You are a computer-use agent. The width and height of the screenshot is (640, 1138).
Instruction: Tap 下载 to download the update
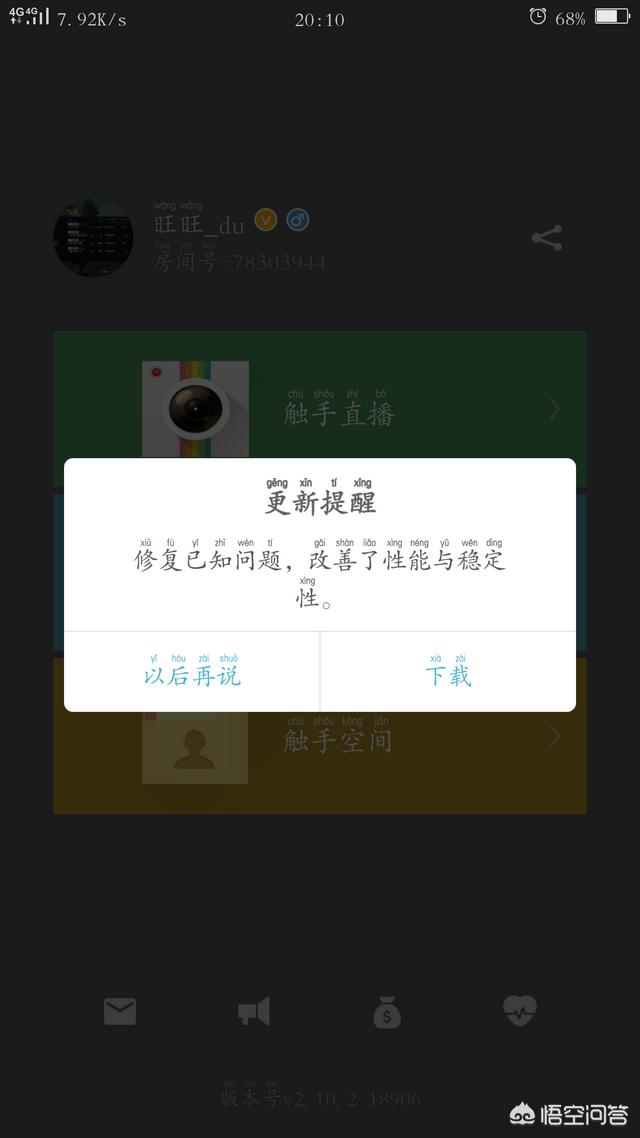tap(448, 671)
